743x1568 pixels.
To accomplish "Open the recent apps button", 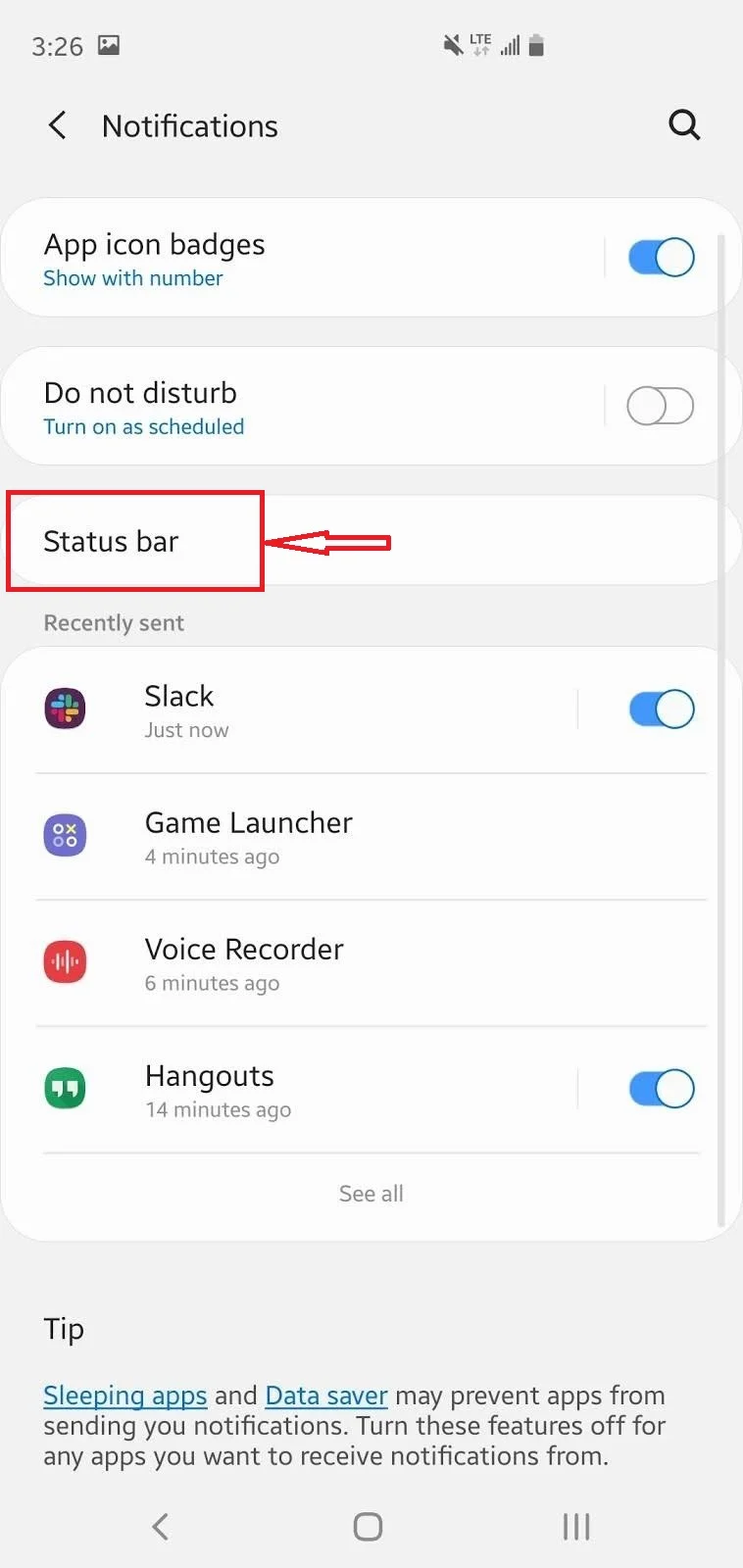I will click(576, 1526).
